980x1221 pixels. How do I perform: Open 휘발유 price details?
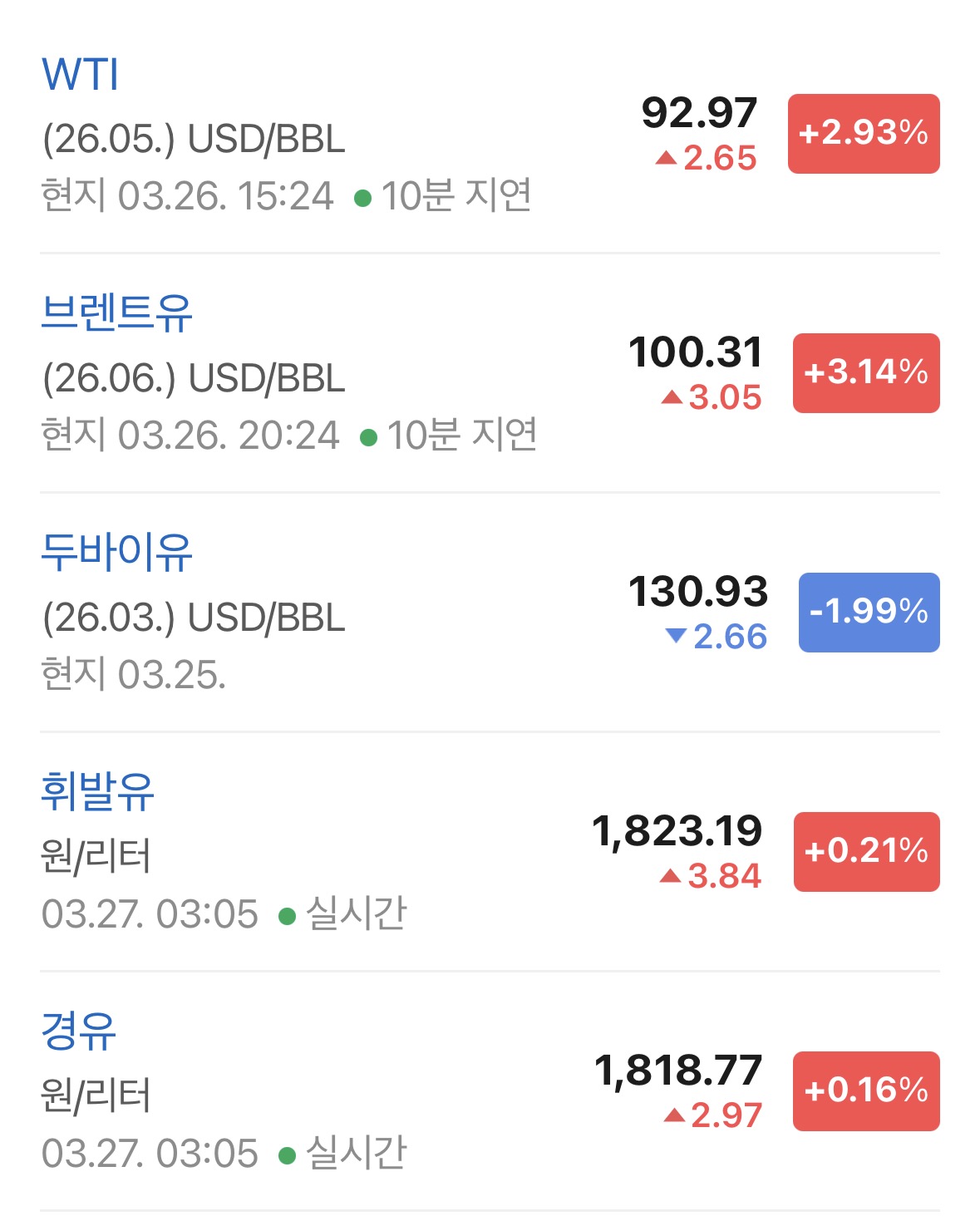[x=97, y=792]
